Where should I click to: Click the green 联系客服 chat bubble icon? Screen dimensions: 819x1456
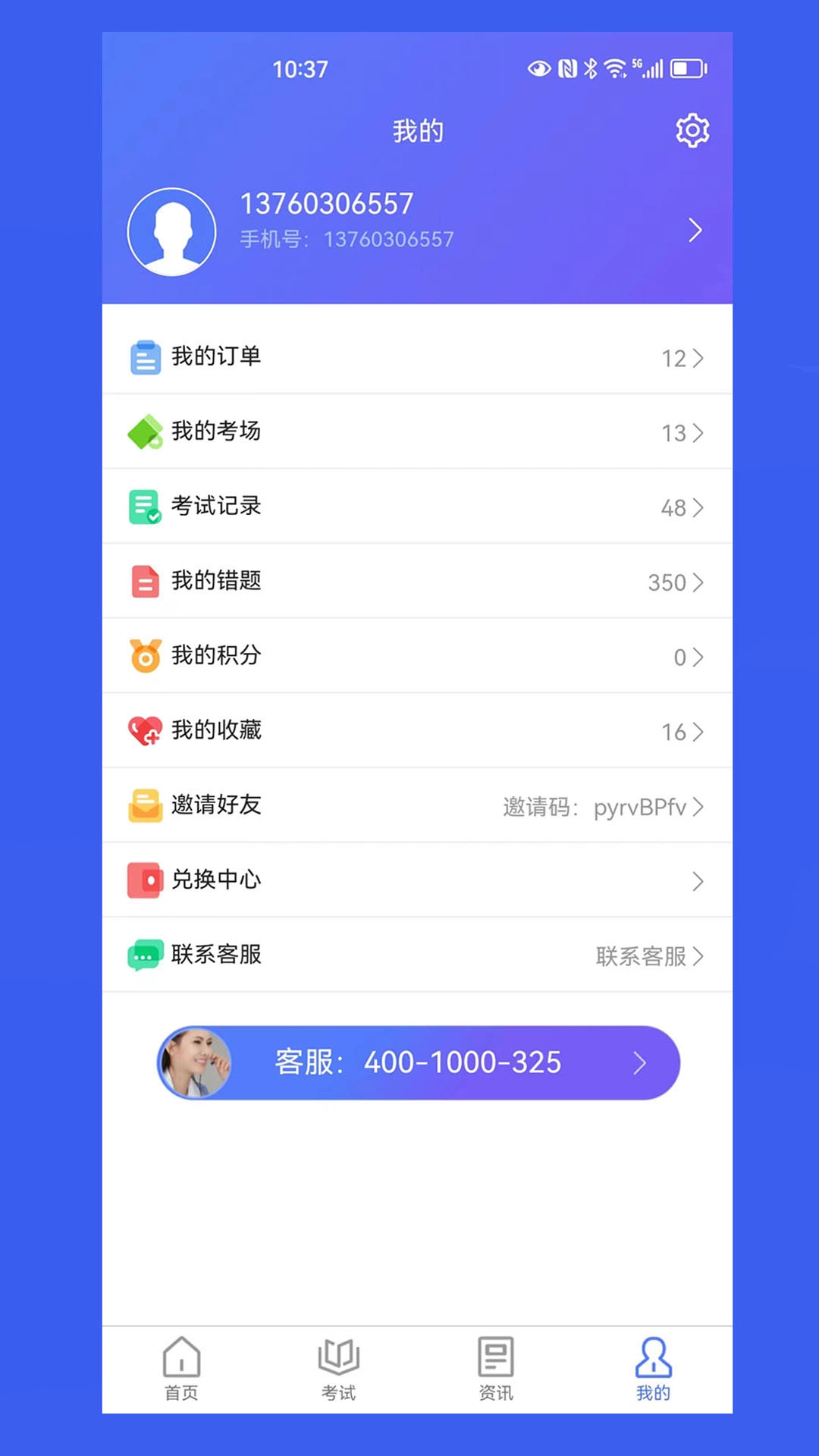(x=145, y=955)
